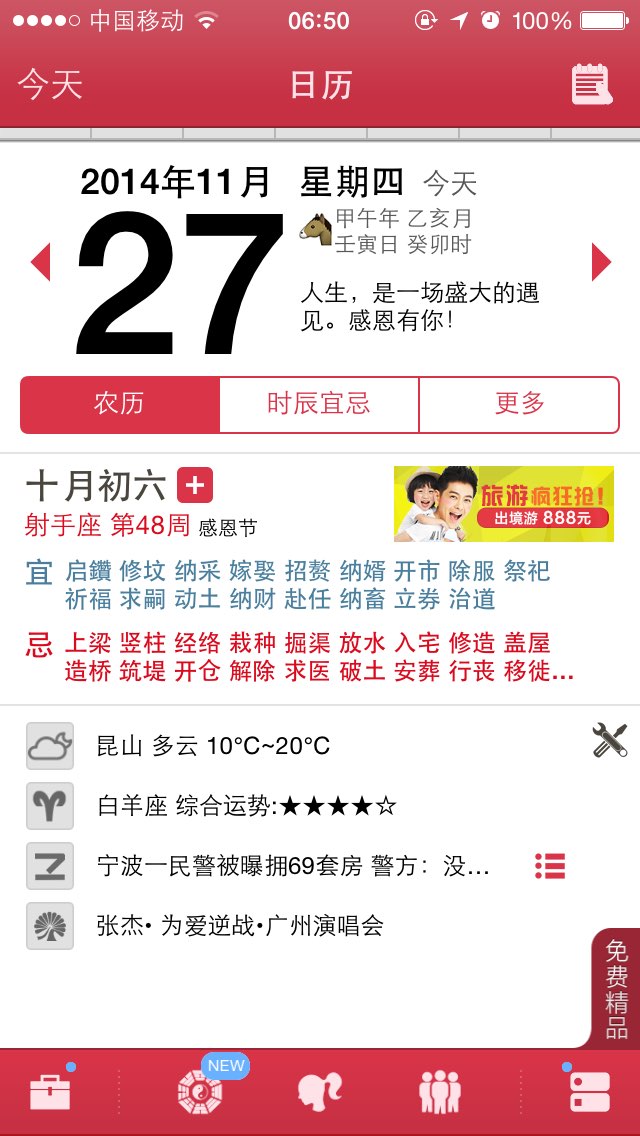Open the notes icon in top bar
This screenshot has width=640, height=1136.
(591, 84)
